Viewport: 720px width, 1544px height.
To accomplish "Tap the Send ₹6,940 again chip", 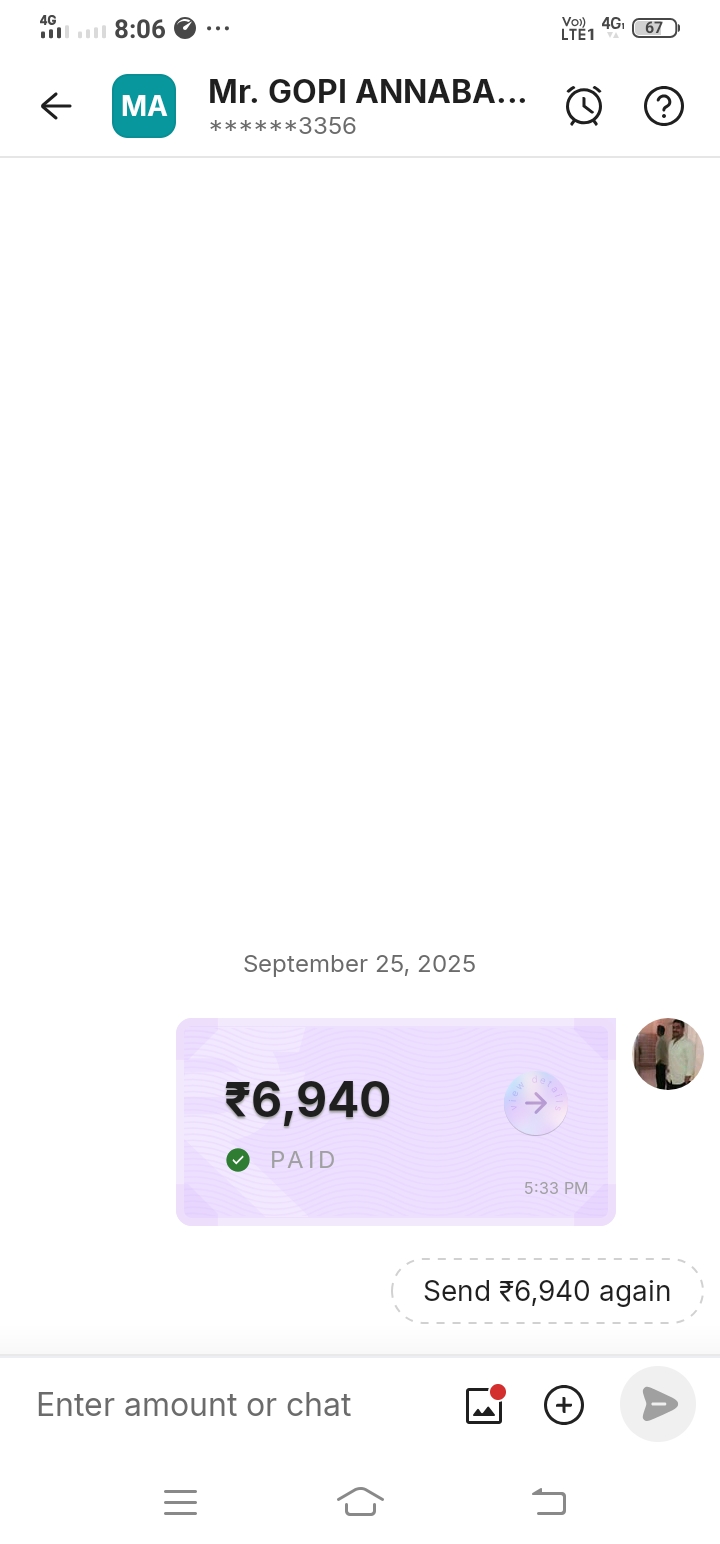I will coord(547,1291).
